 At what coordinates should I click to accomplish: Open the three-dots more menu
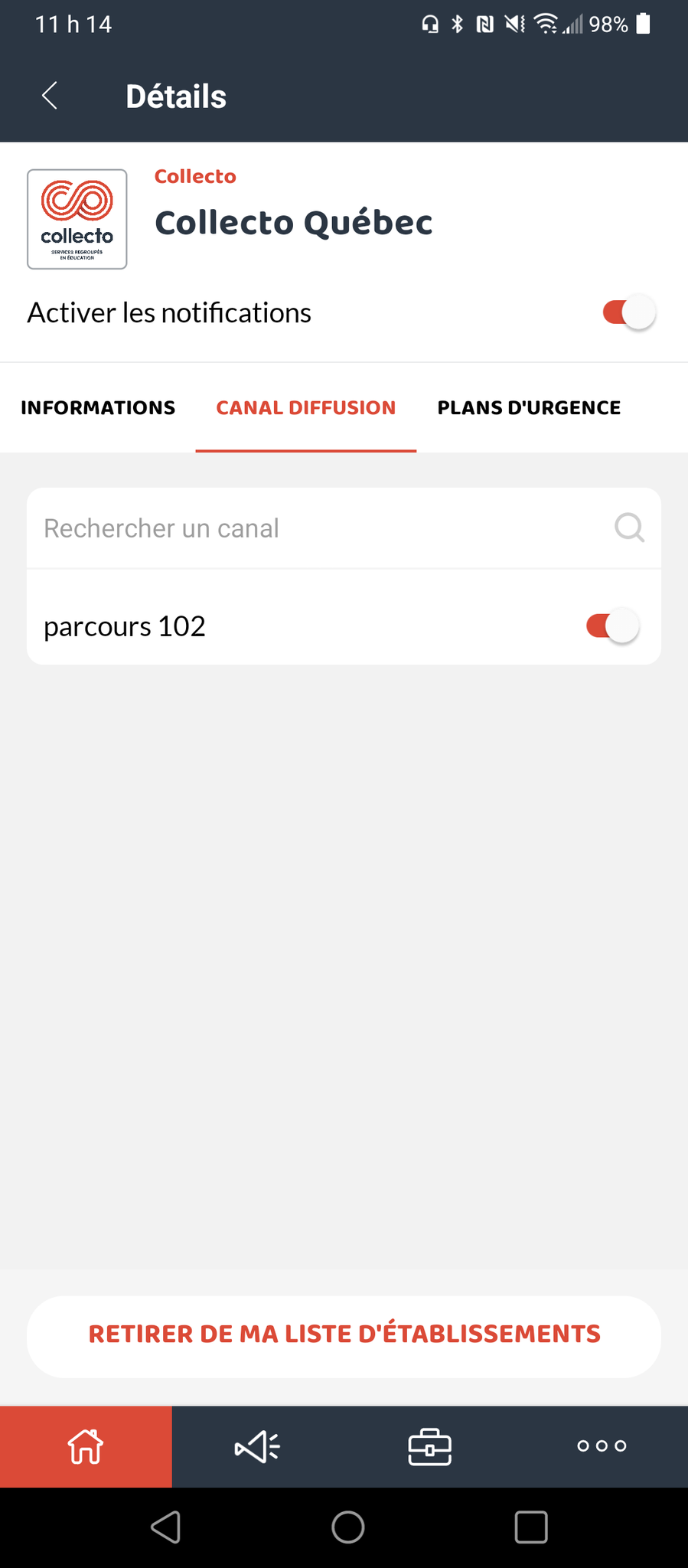coord(602,1446)
